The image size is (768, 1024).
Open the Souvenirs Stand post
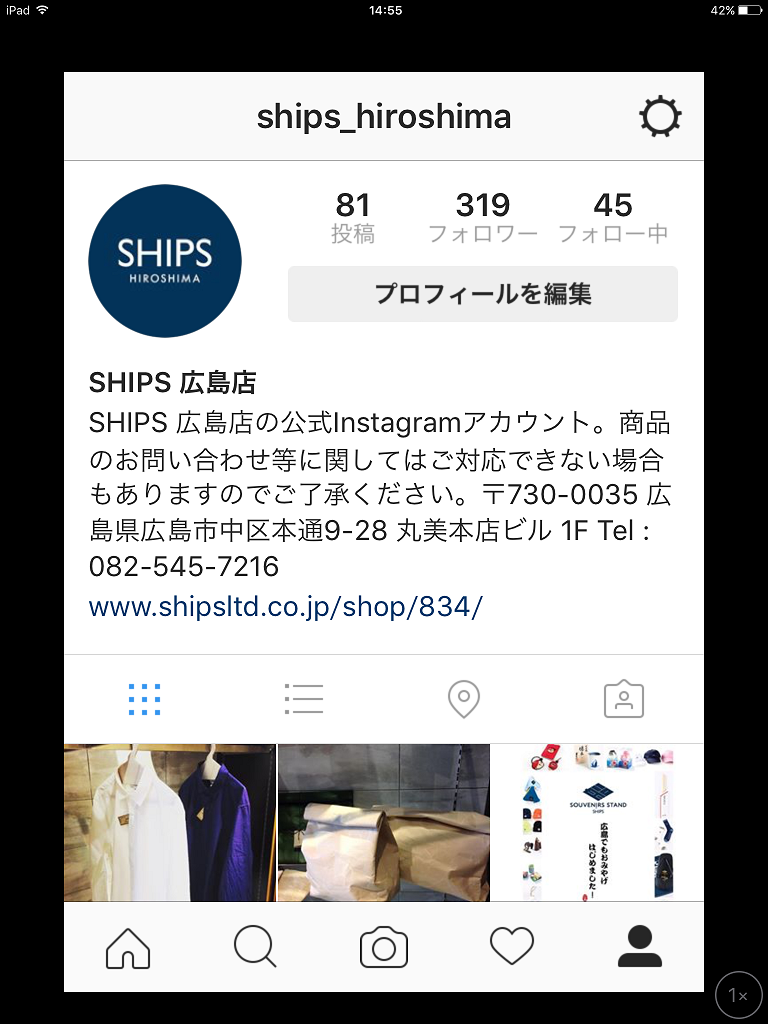click(597, 822)
